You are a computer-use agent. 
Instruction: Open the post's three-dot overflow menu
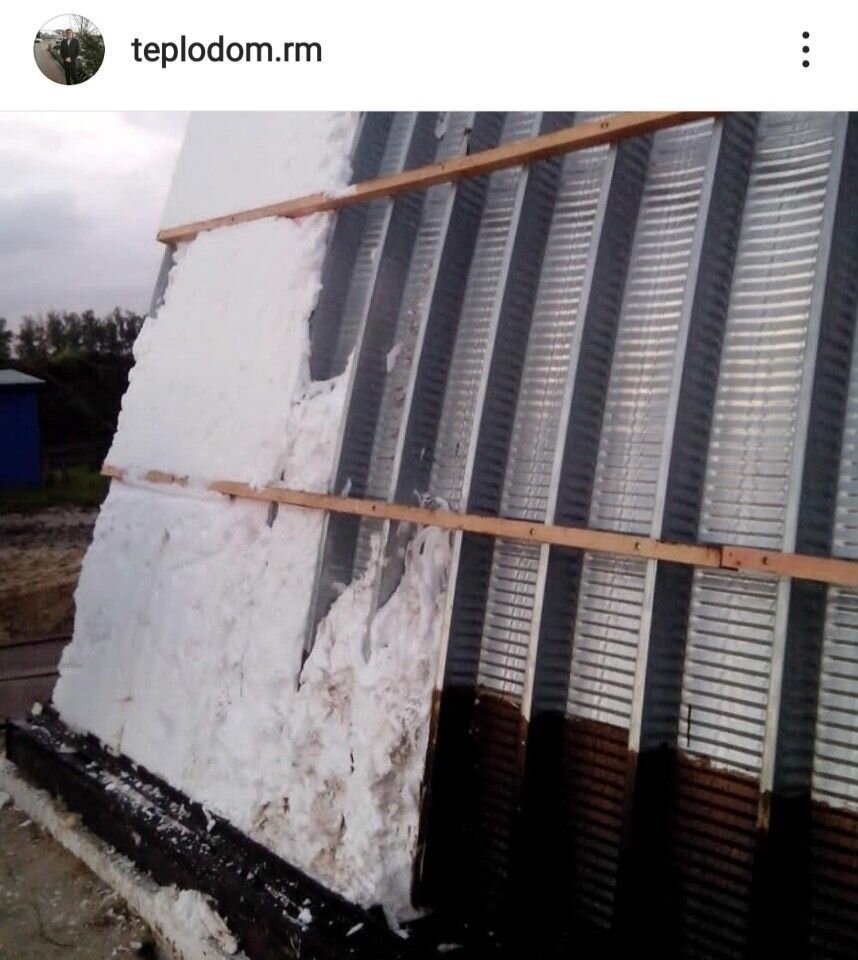tap(805, 49)
